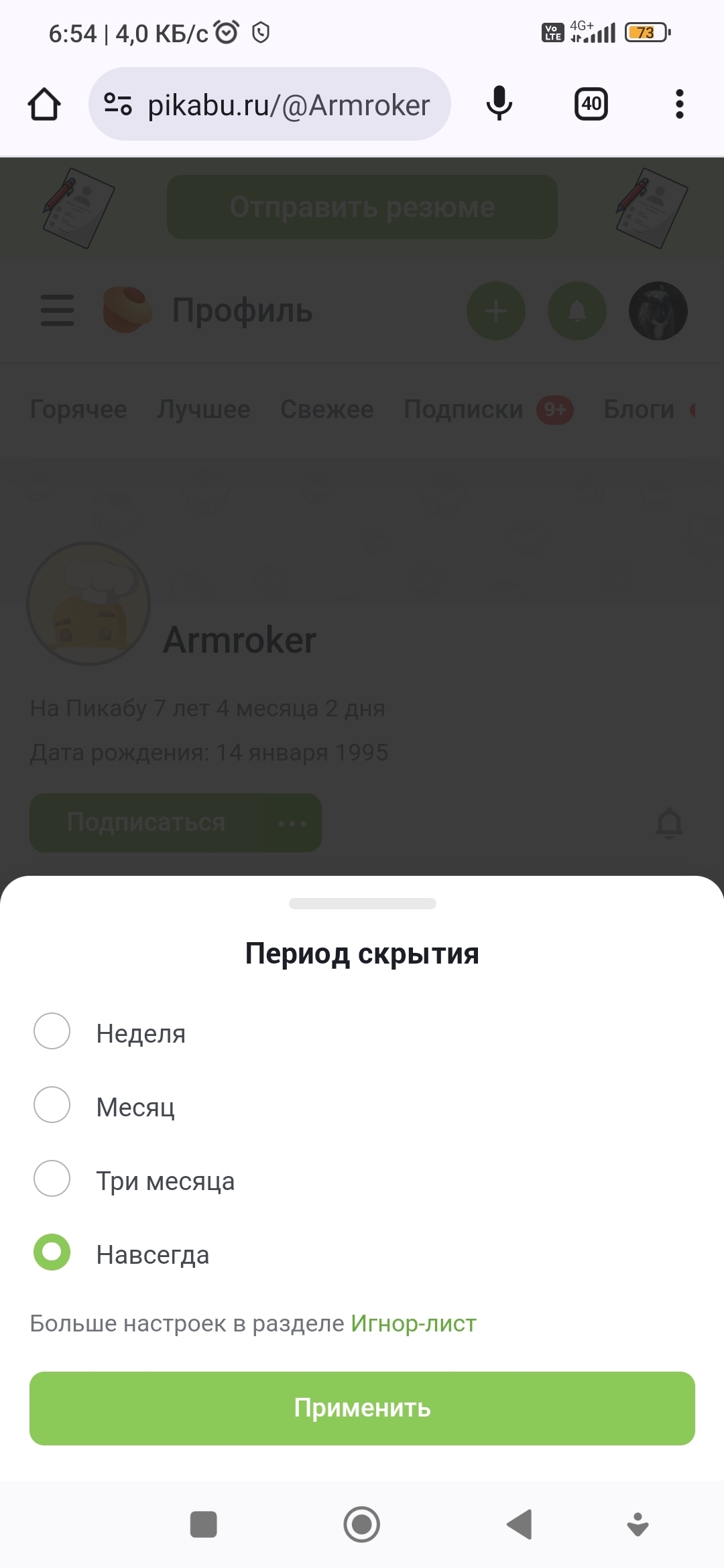Open the Игнор-лист link
The height and width of the screenshot is (1568, 724).
[413, 1323]
